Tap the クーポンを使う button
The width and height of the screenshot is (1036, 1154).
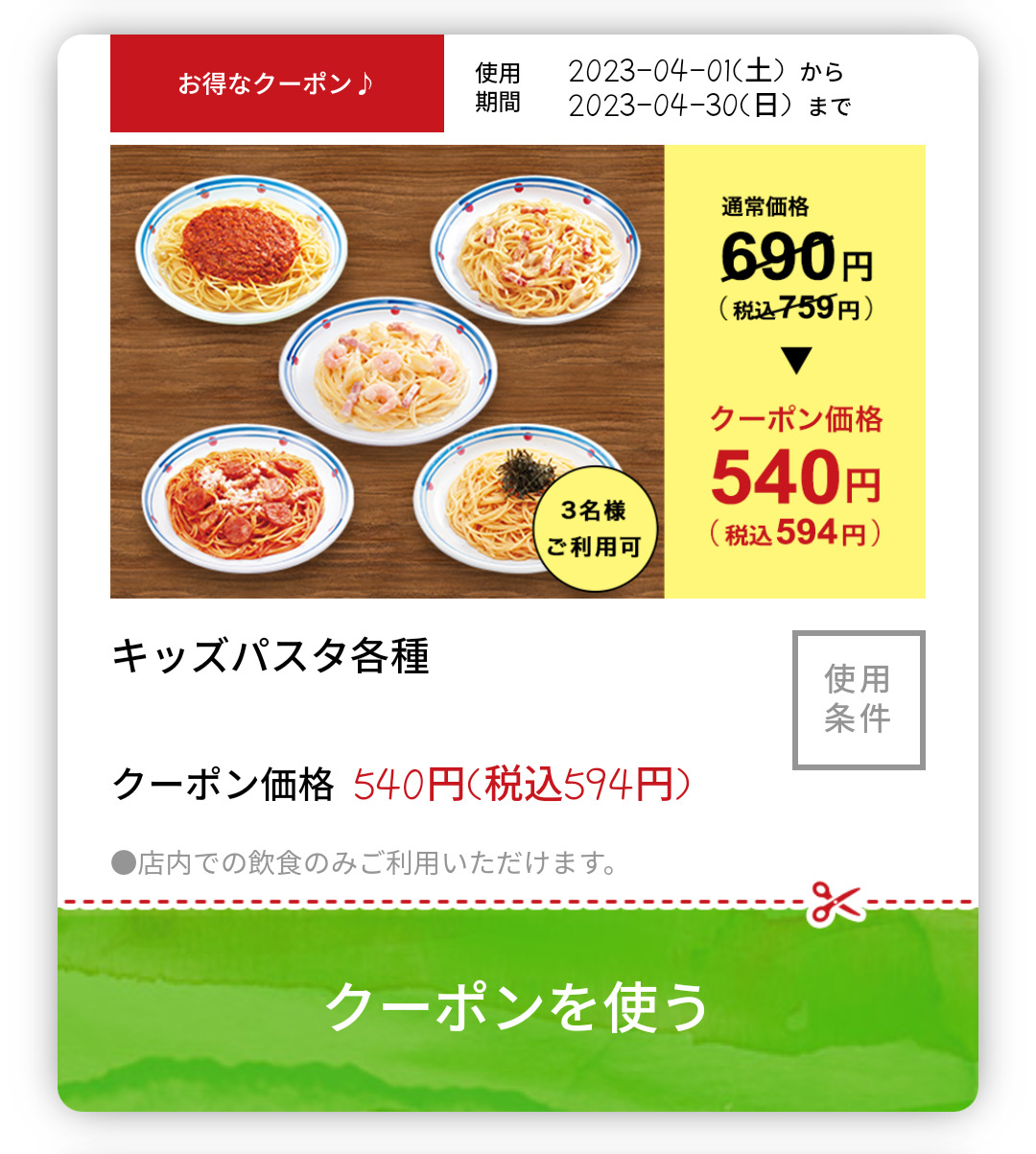click(517, 1007)
